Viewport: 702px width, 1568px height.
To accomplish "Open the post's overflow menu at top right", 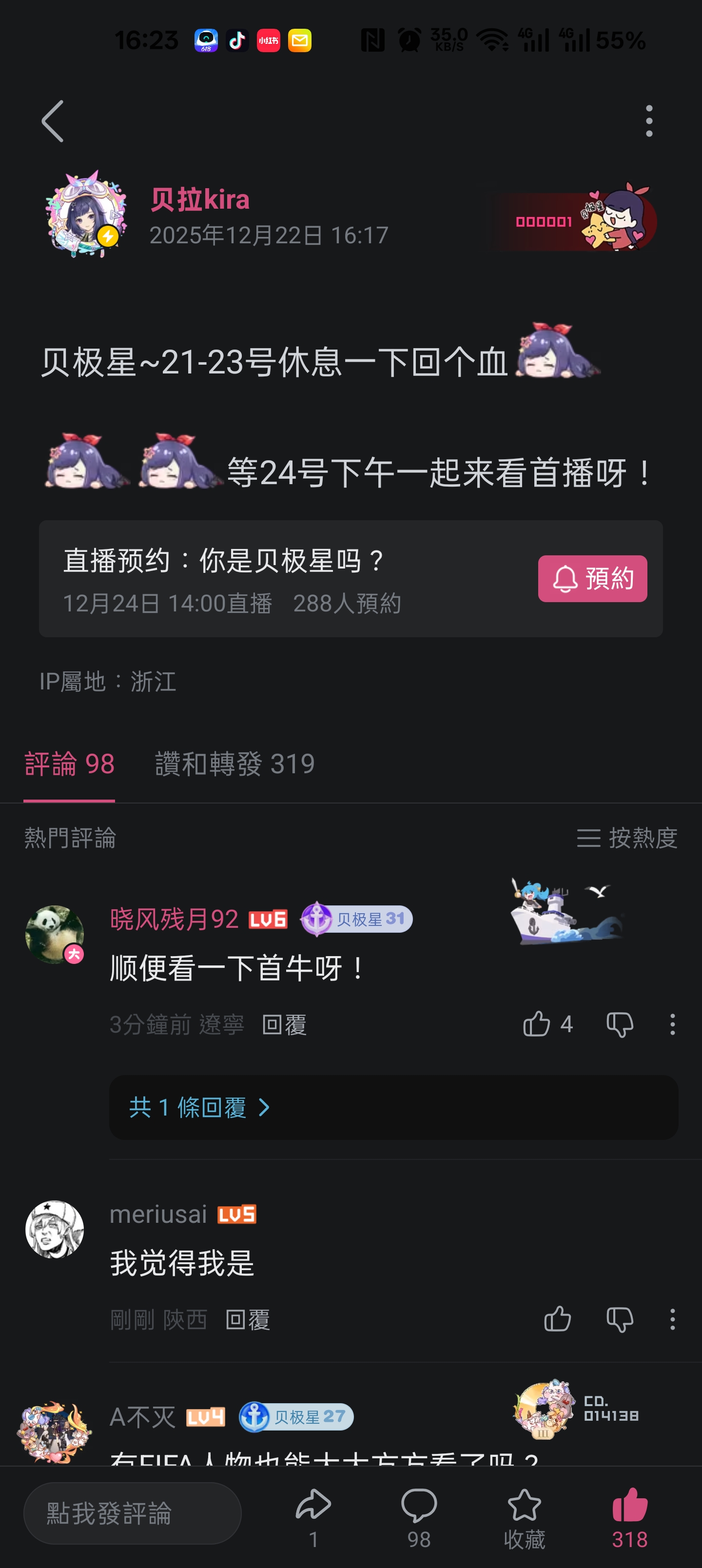I will pyautogui.click(x=649, y=121).
